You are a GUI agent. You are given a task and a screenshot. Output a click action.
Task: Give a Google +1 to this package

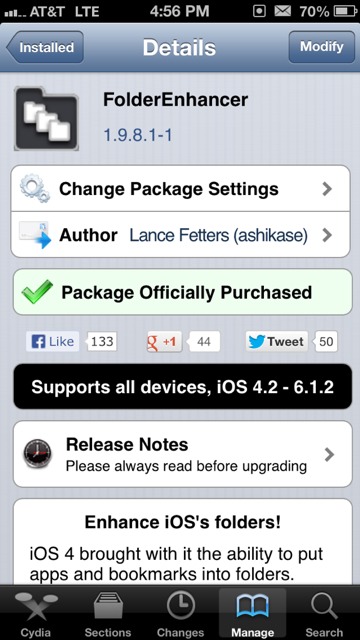[x=164, y=341]
